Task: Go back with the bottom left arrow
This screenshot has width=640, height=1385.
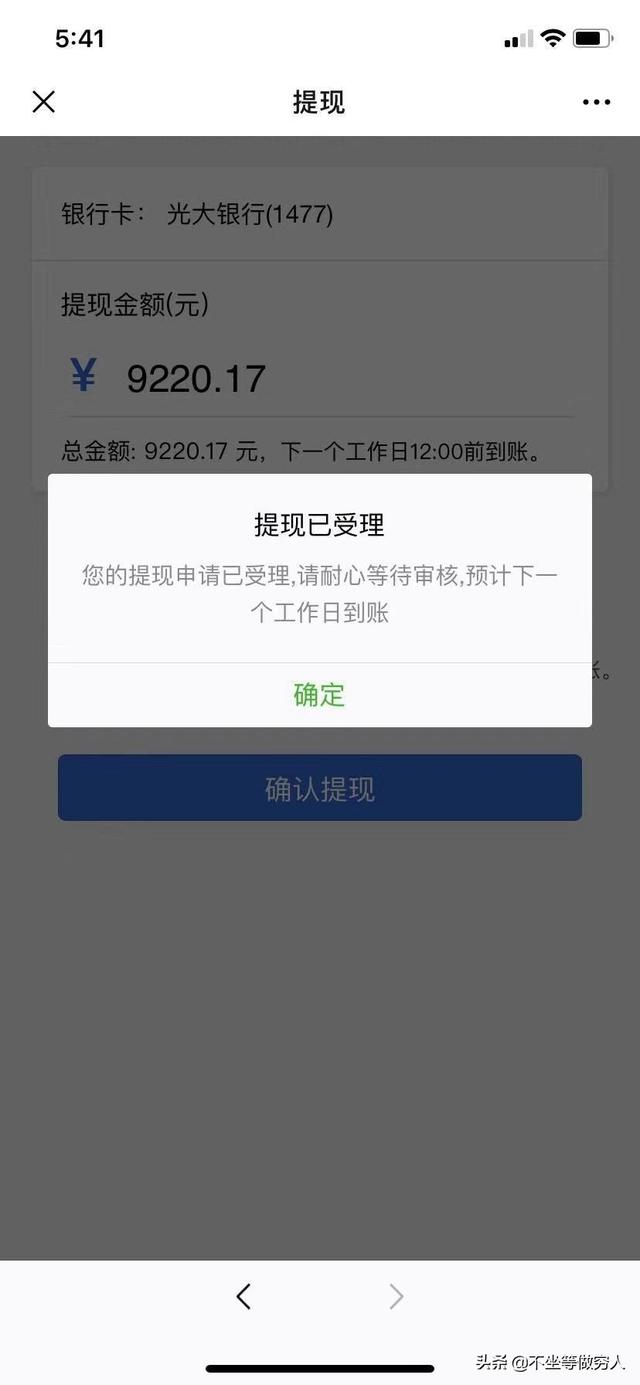Action: click(x=243, y=1296)
